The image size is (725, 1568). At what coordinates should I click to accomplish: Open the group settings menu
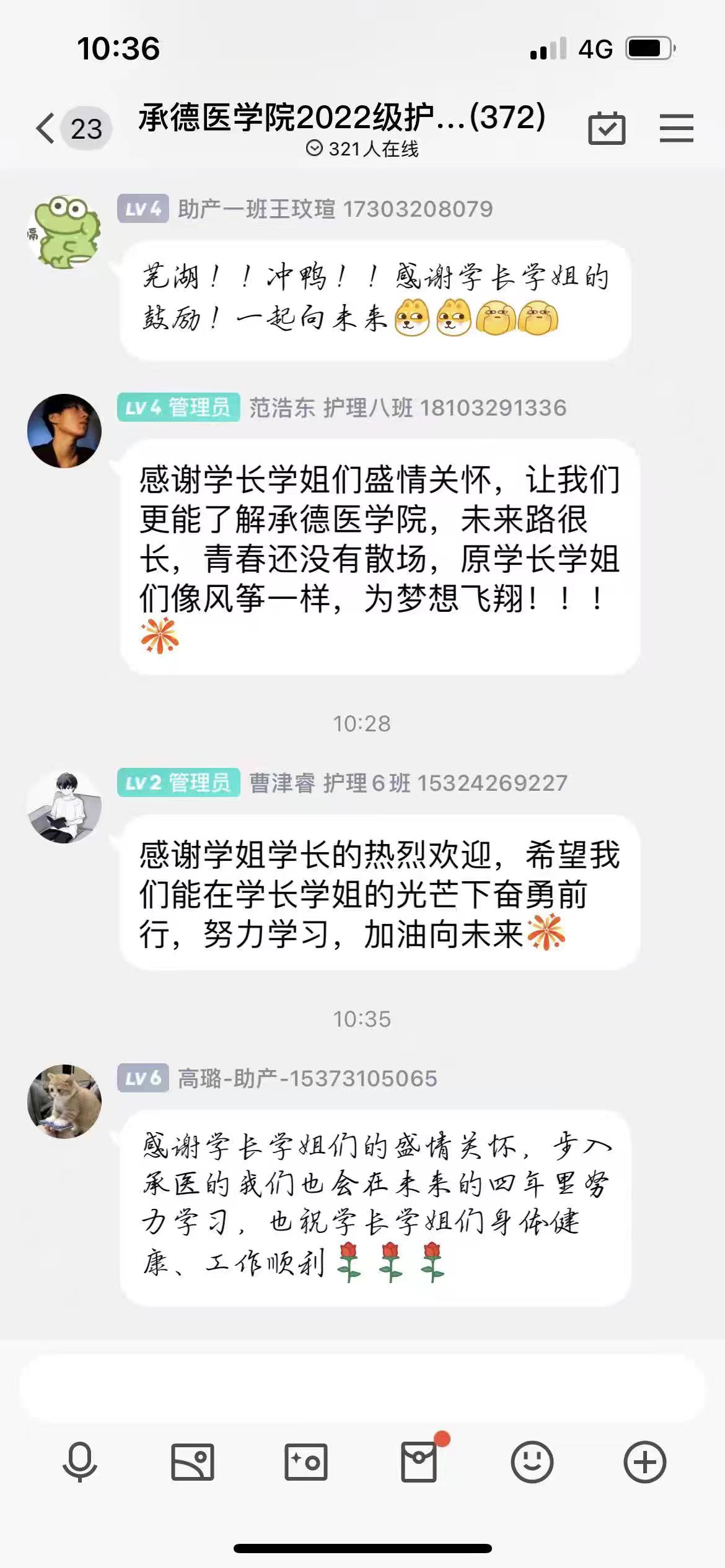(676, 129)
